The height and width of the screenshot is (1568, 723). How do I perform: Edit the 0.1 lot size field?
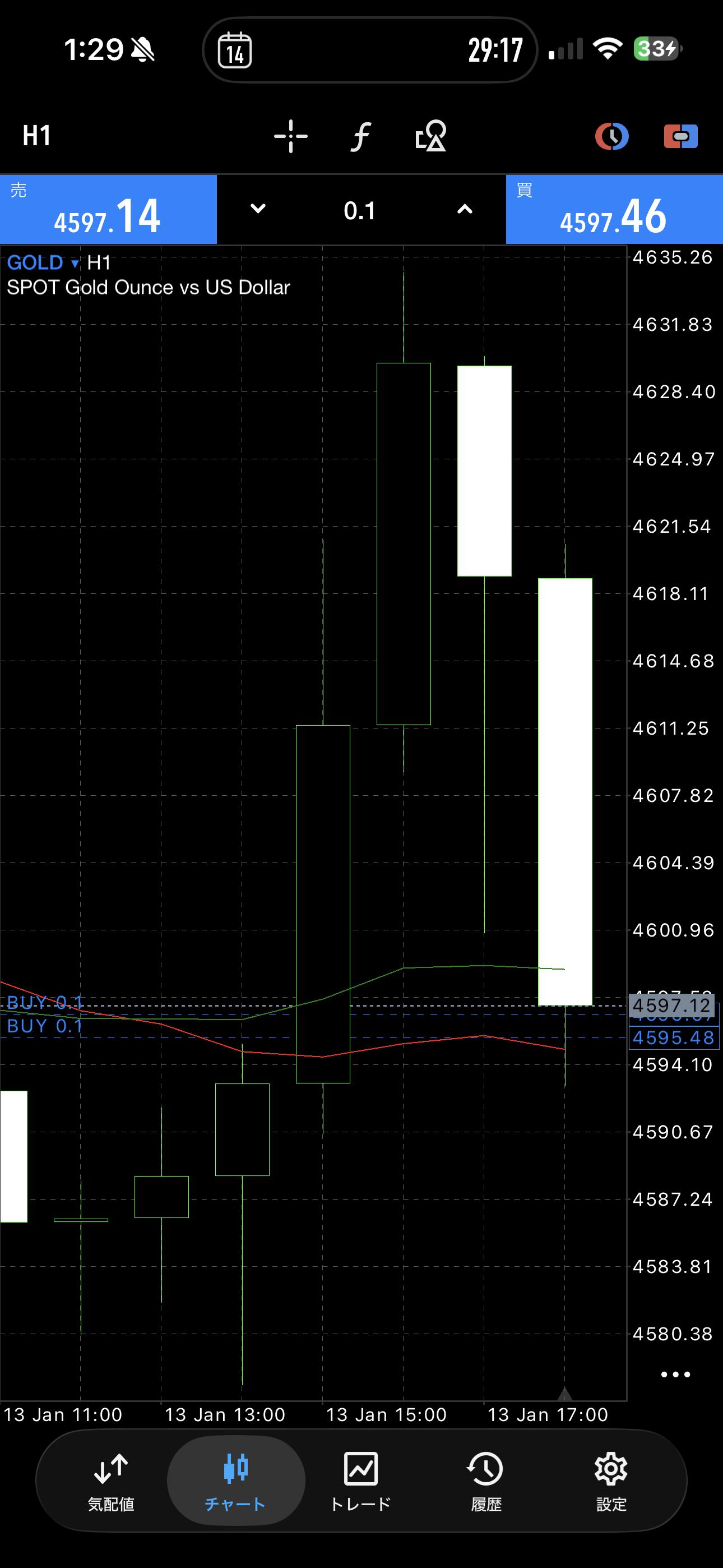coord(360,211)
